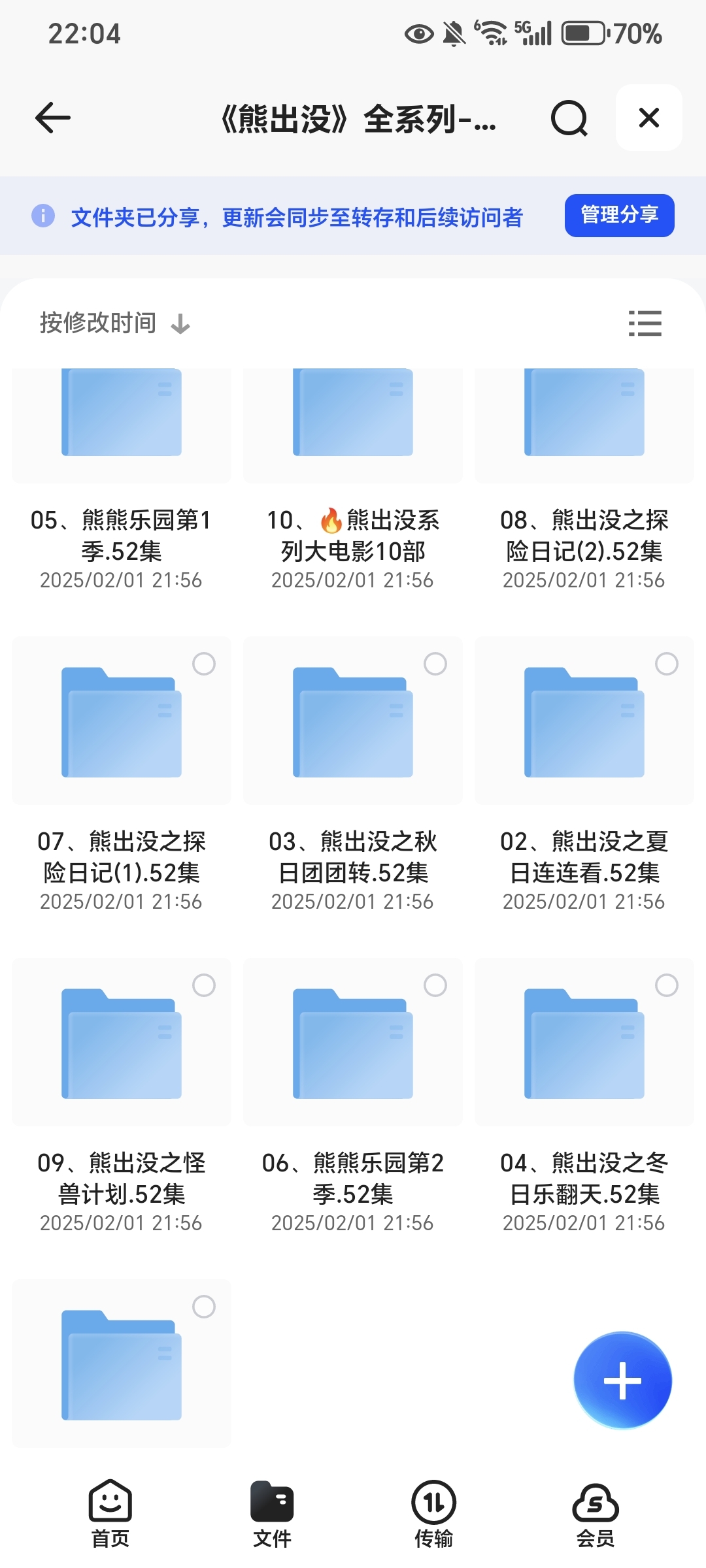Select the 02、熊出没之夏日连连看 folder checkbox

click(666, 664)
